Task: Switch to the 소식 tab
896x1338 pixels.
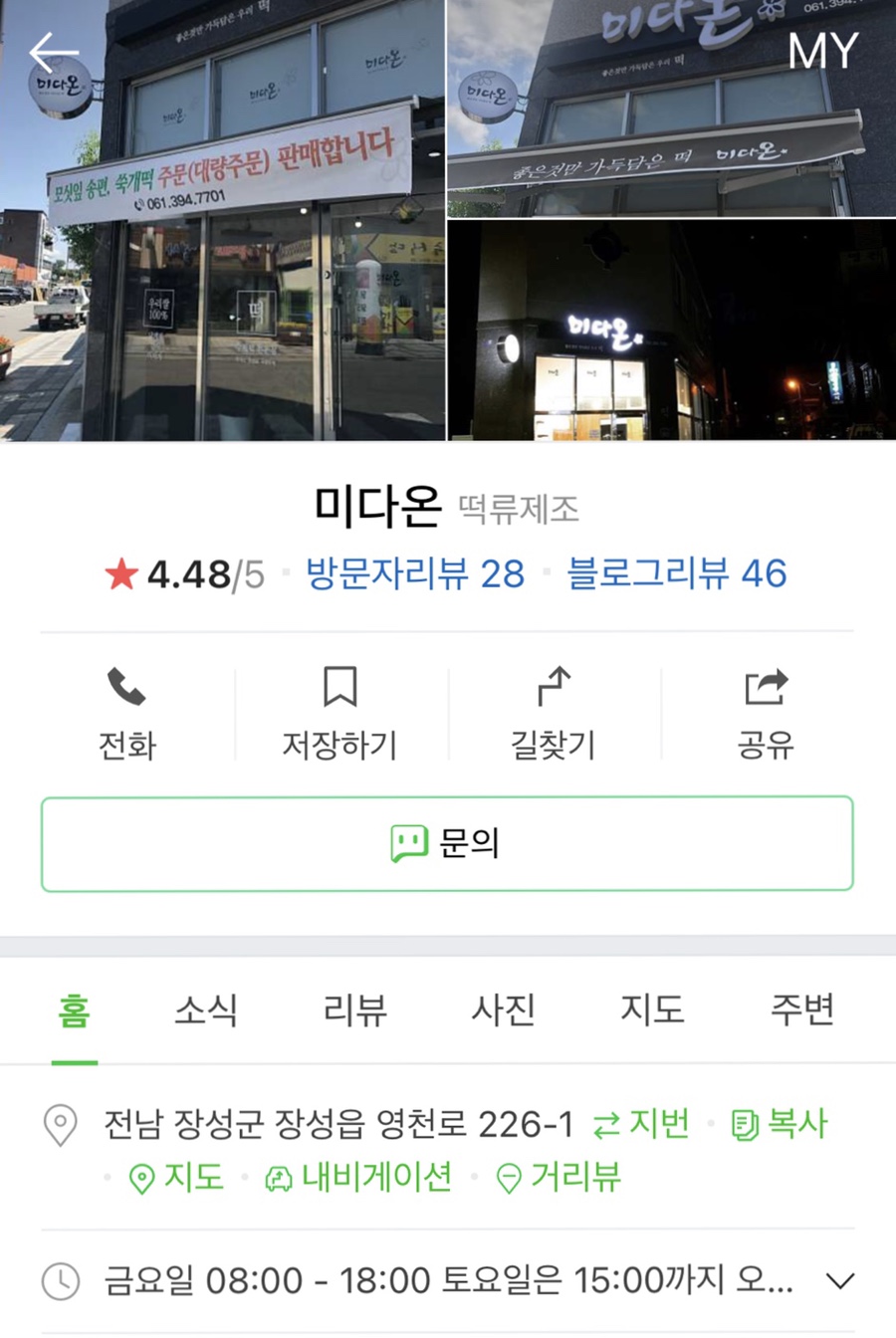Action: [206, 1010]
